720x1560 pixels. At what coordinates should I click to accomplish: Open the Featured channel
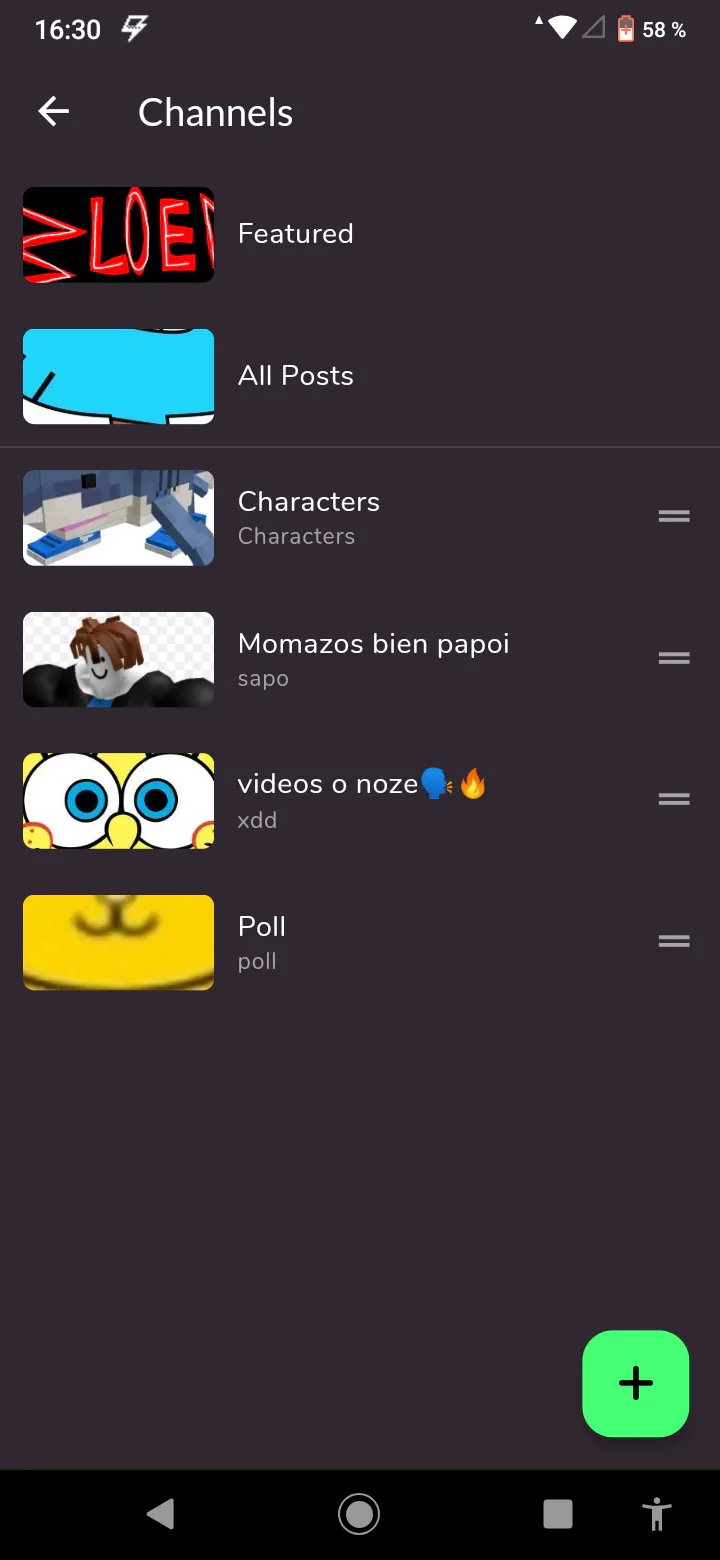[x=296, y=234]
